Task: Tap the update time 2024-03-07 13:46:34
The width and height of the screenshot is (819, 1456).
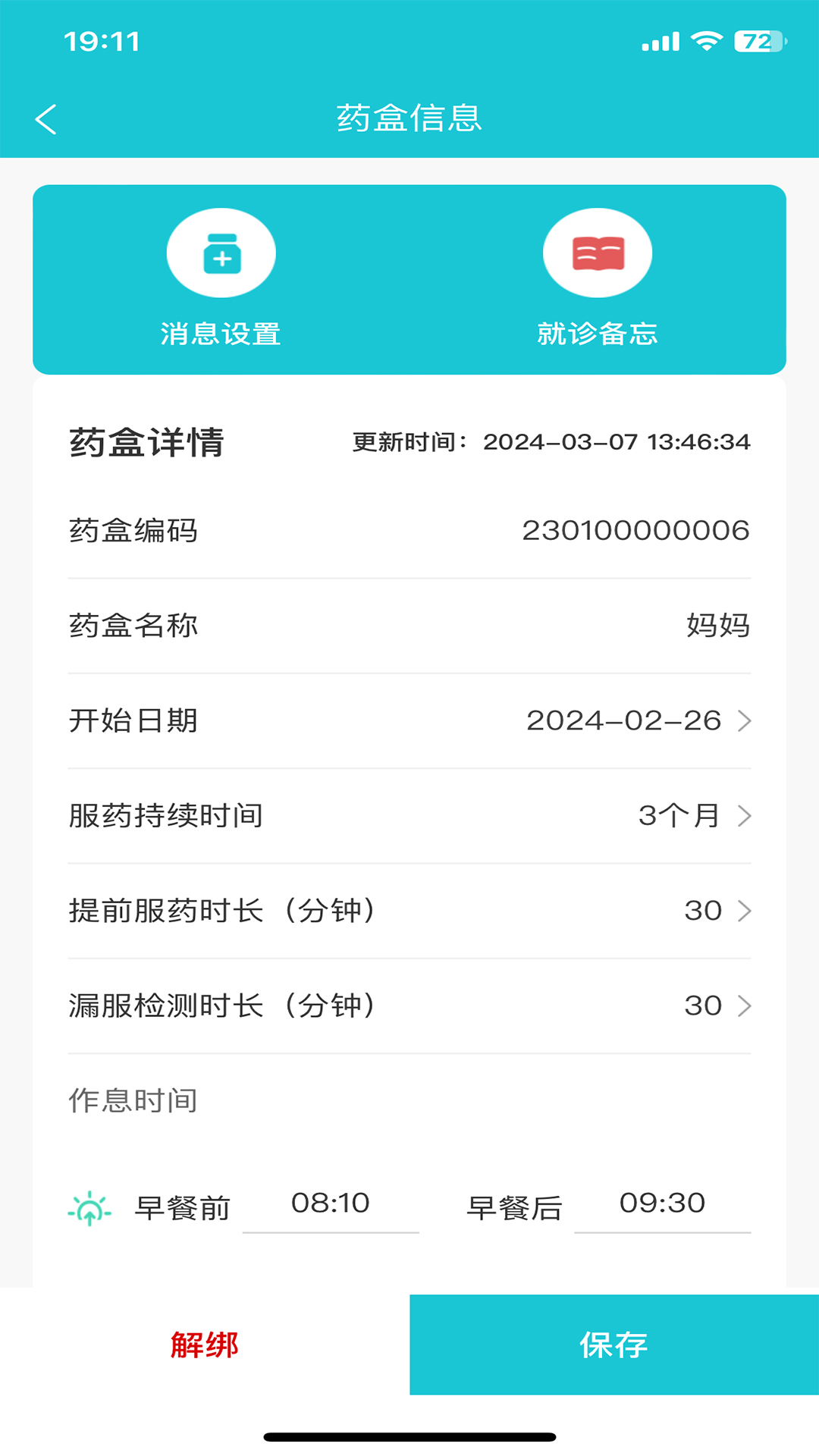Action: (618, 441)
